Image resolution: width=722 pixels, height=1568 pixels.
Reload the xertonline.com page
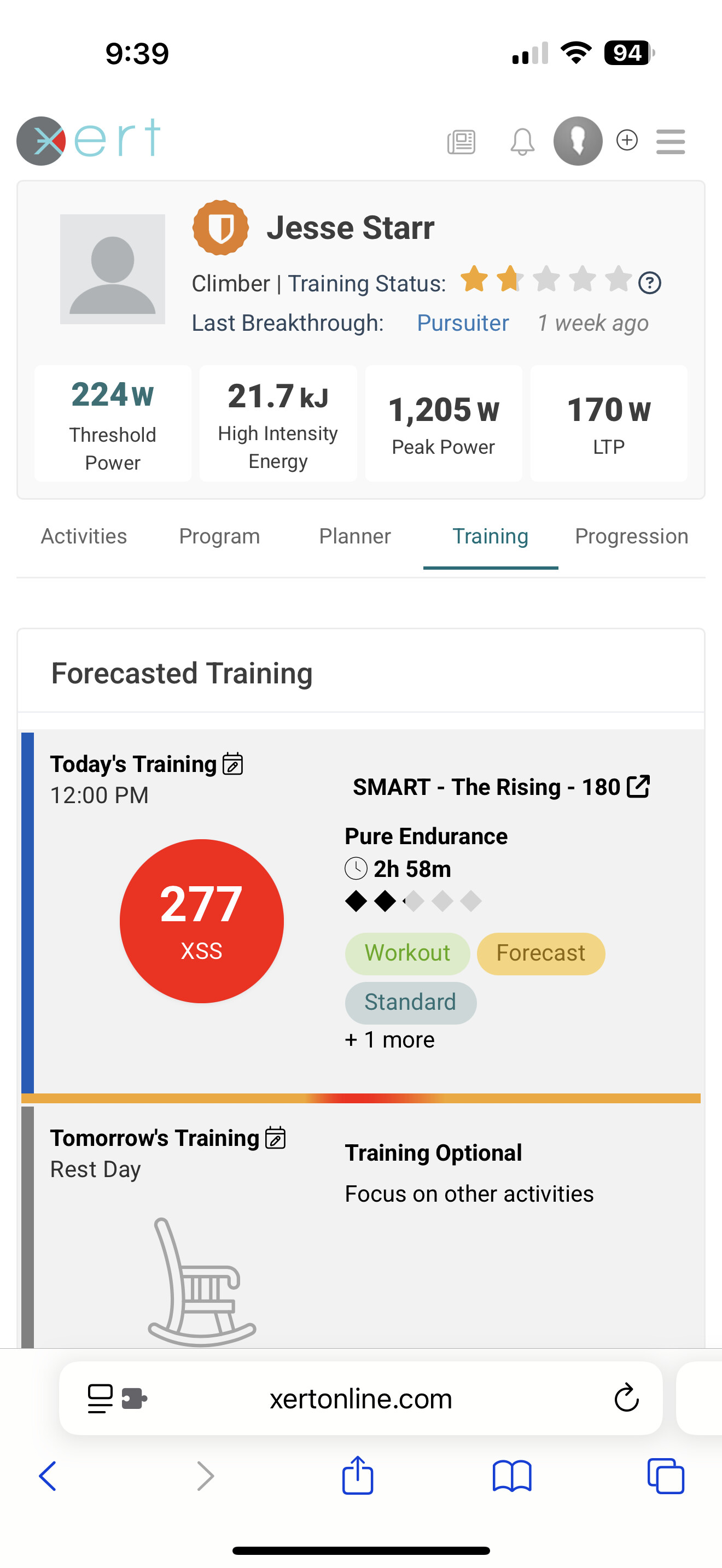[x=626, y=1398]
